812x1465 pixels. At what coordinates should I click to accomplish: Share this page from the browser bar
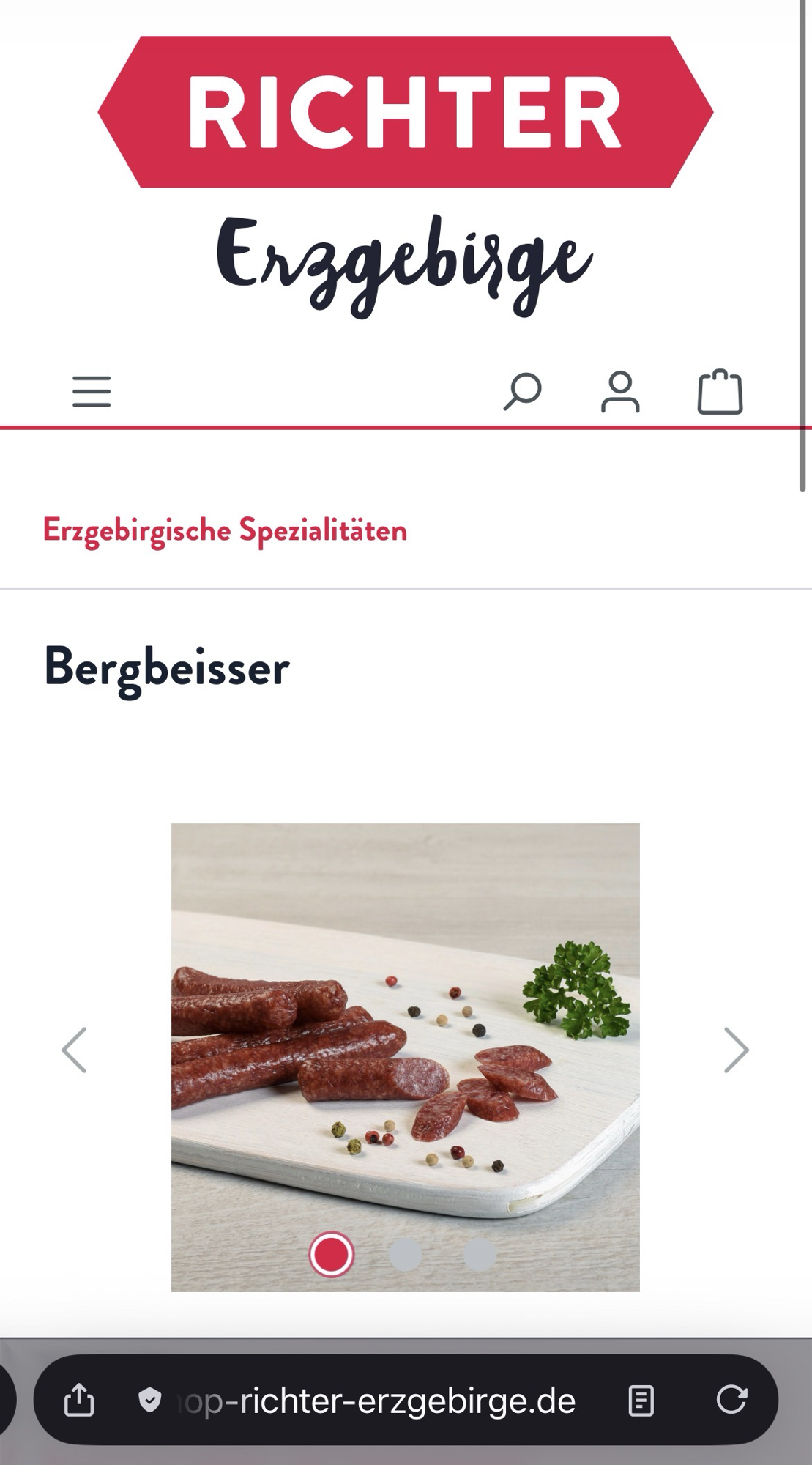(x=79, y=1400)
